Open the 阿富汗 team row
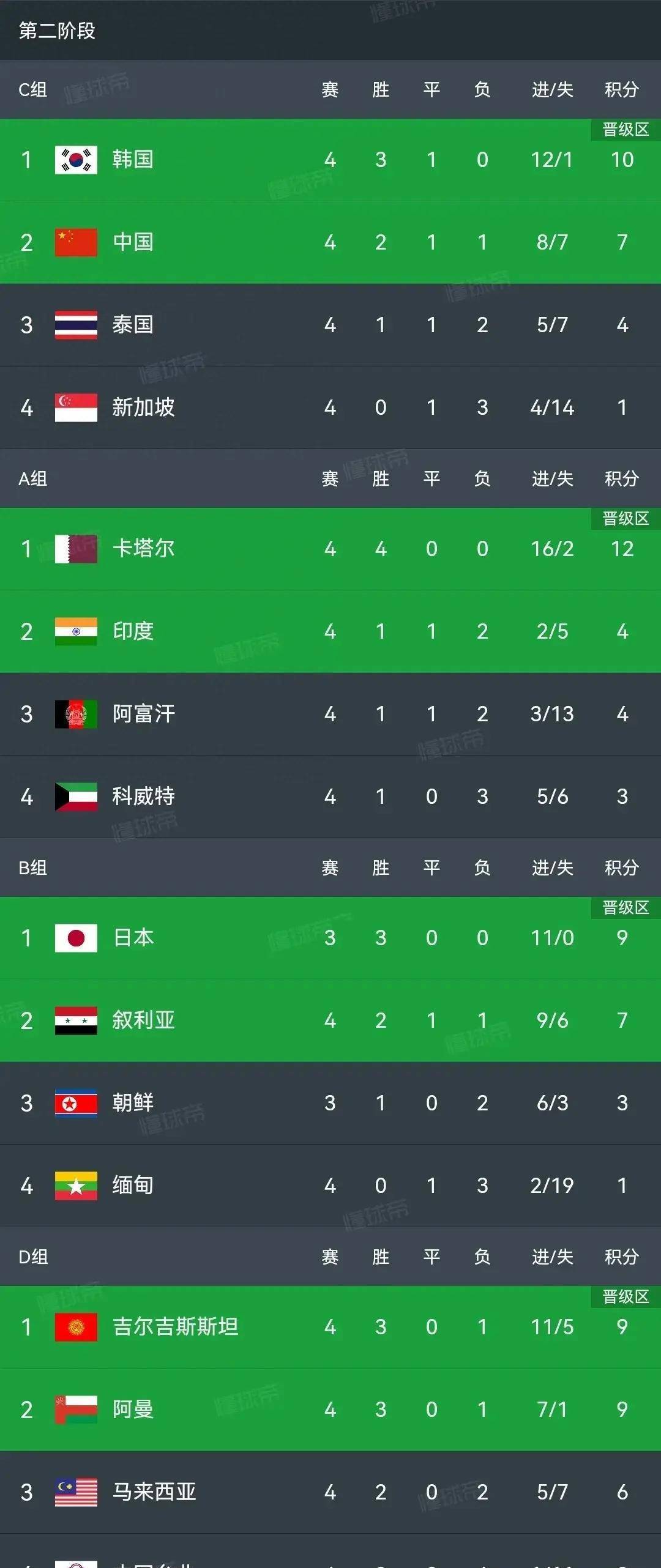This screenshot has height=1568, width=661. tap(143, 714)
